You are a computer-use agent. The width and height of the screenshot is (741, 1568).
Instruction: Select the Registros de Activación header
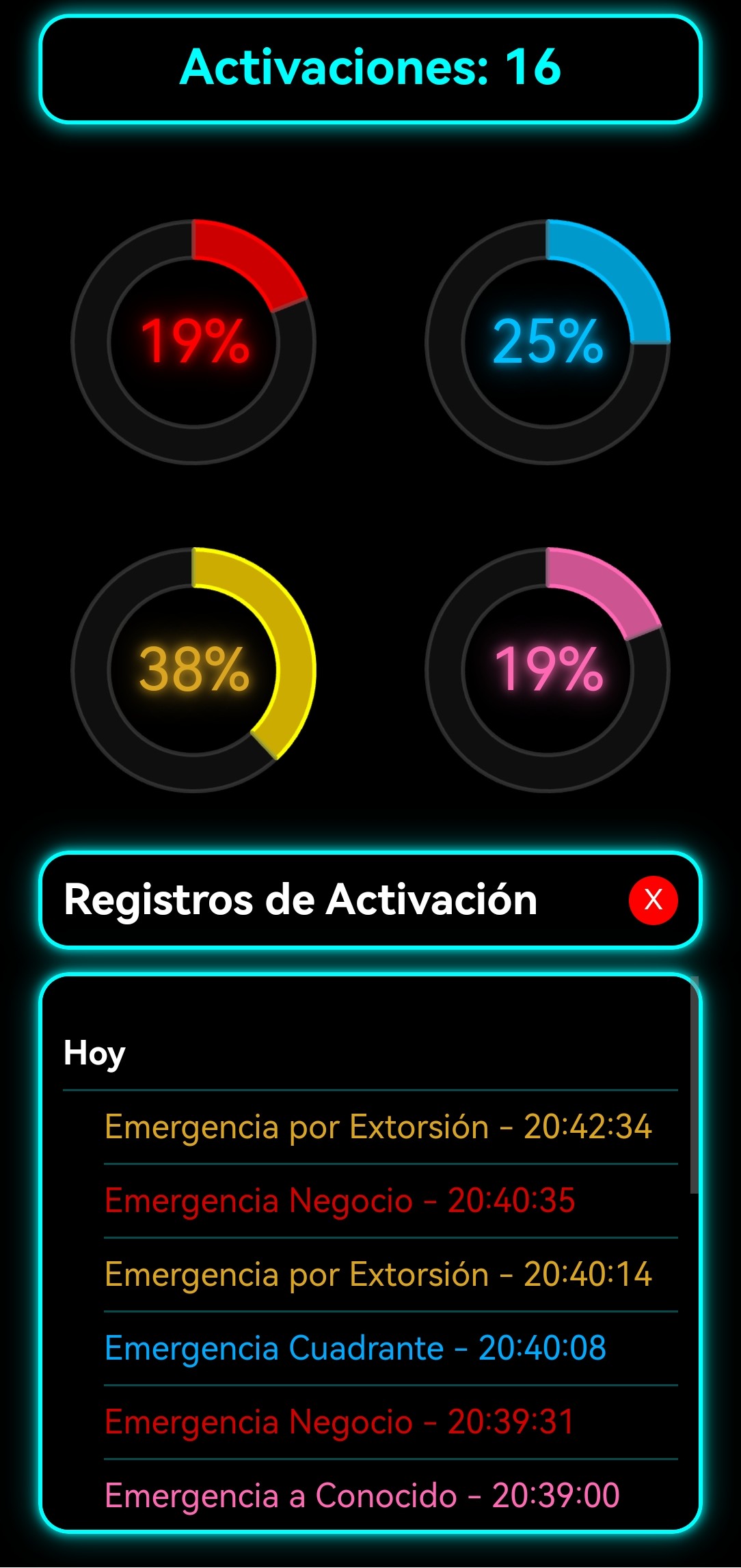pos(301,900)
